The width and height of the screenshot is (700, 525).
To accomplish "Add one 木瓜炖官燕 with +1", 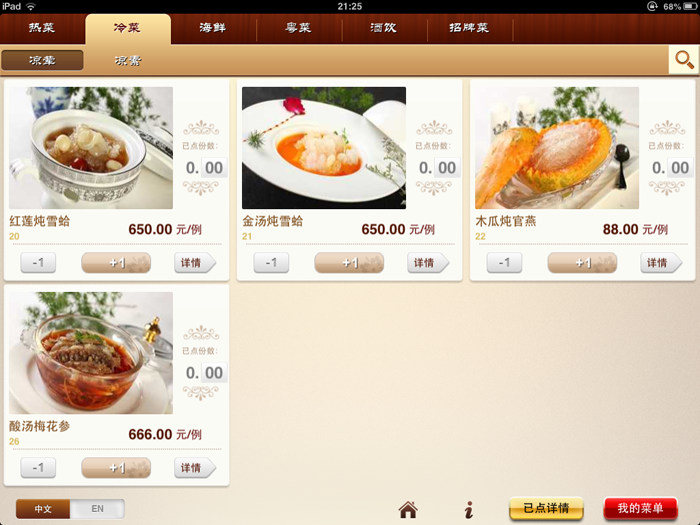I will click(x=582, y=263).
